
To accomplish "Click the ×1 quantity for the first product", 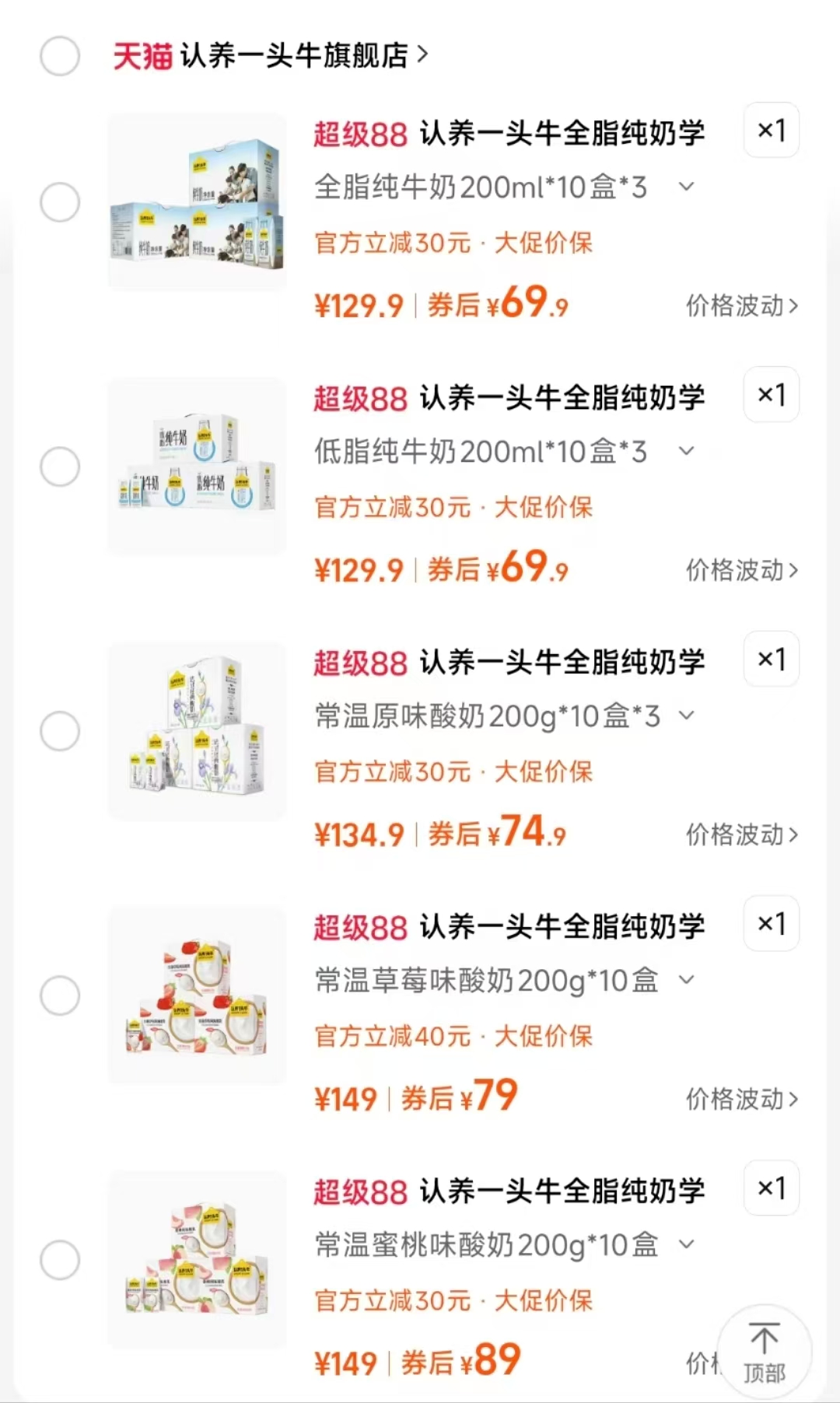I will tap(771, 131).
